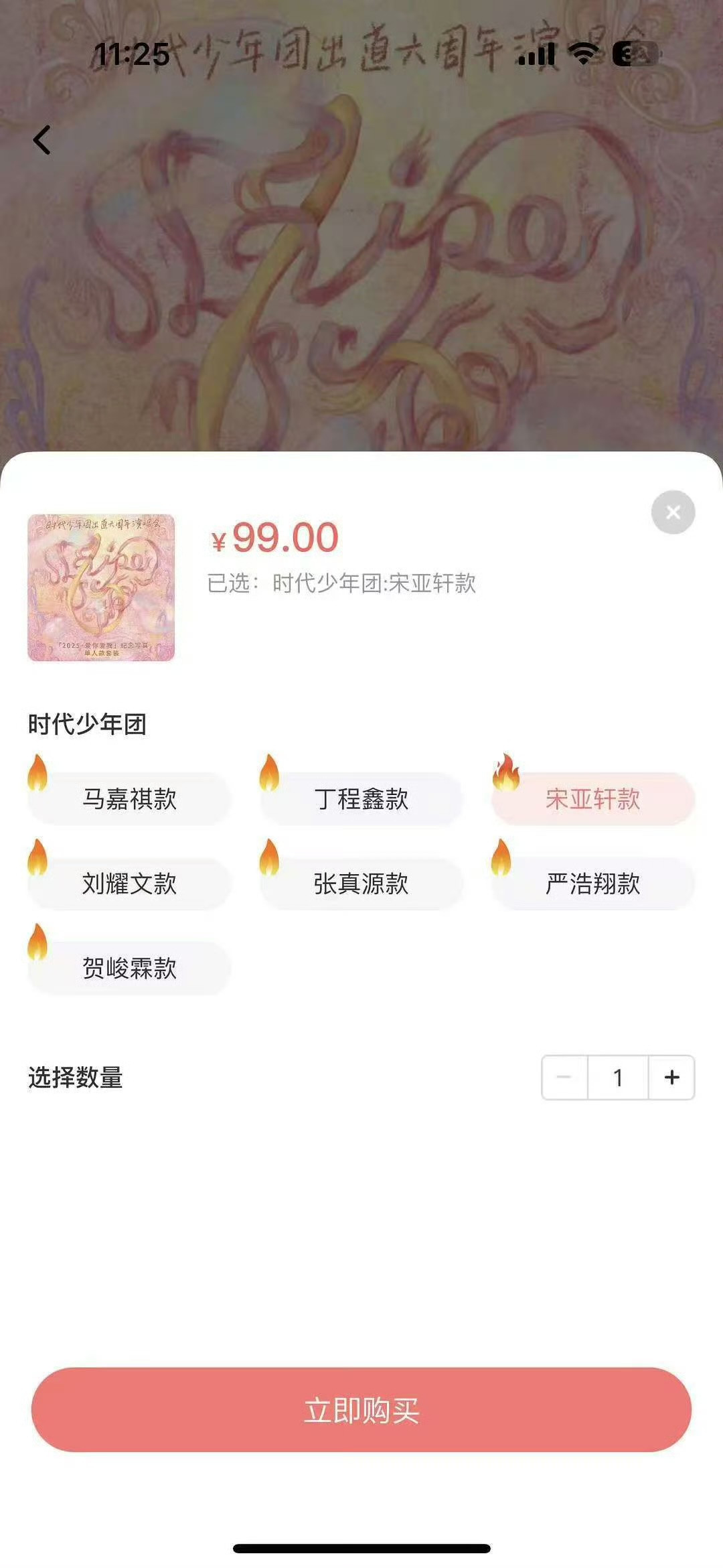Pick the 刘耀文款 option
This screenshot has width=723, height=1568.
point(129,883)
